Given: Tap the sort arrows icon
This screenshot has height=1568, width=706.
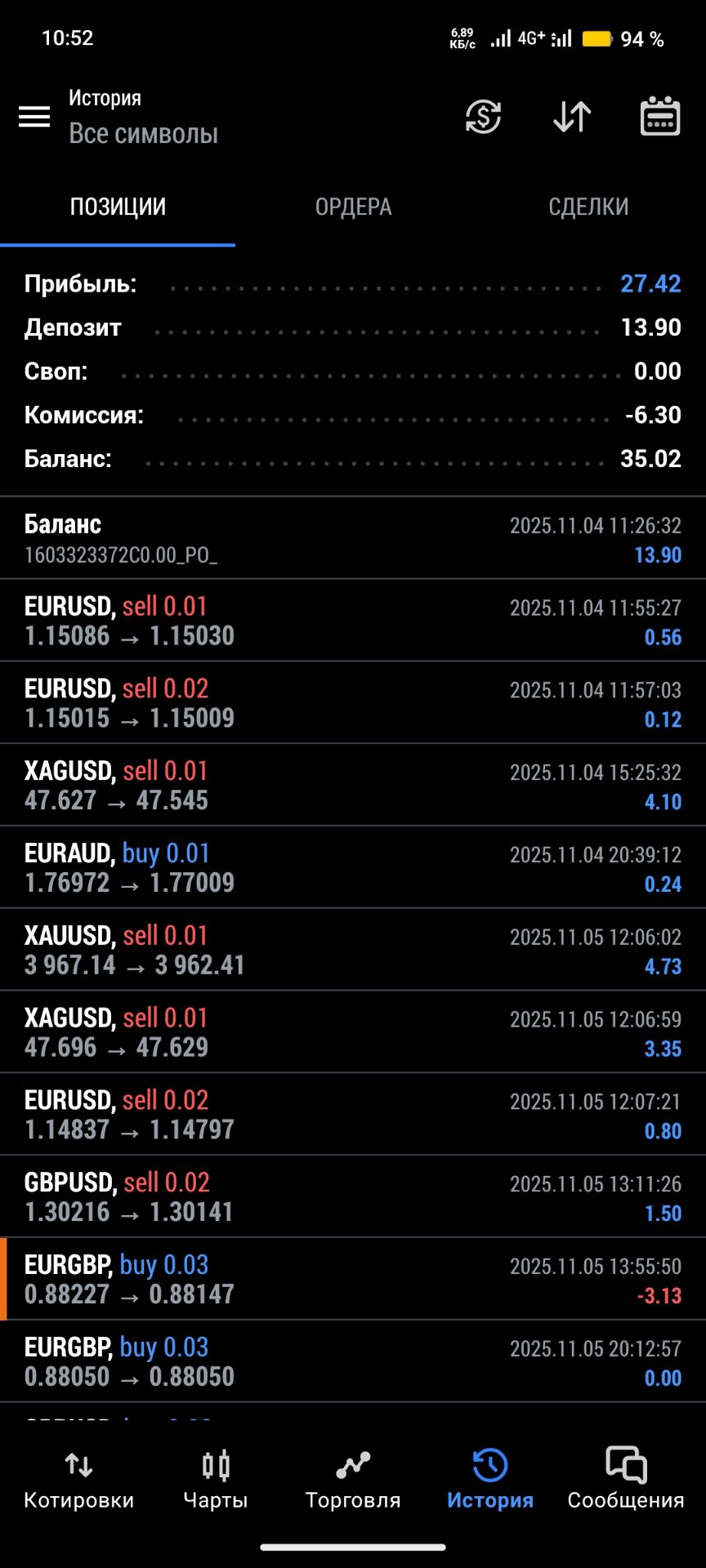Looking at the screenshot, I should 572,117.
